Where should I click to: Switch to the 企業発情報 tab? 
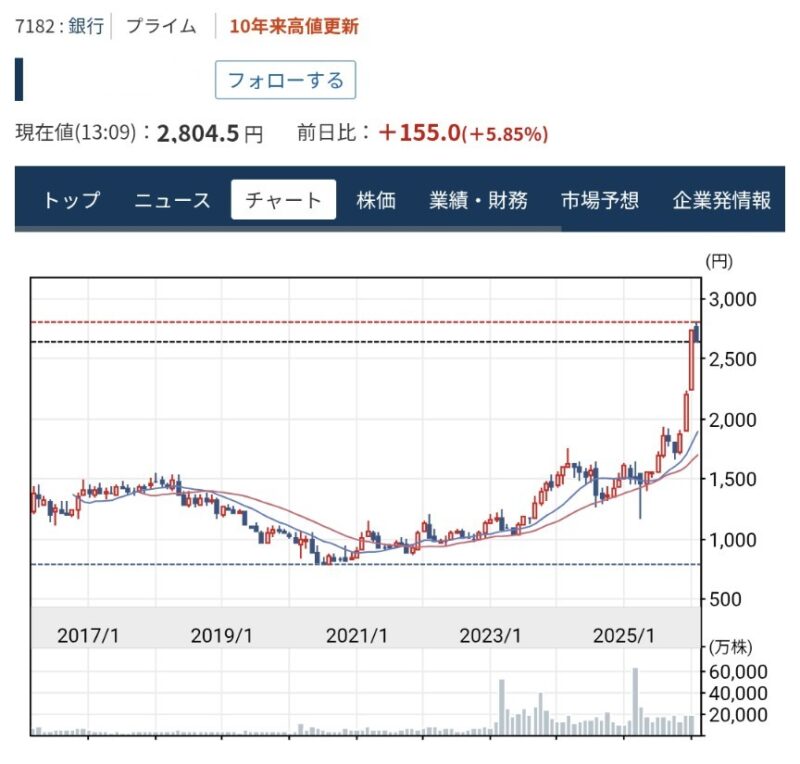pyautogui.click(x=722, y=200)
